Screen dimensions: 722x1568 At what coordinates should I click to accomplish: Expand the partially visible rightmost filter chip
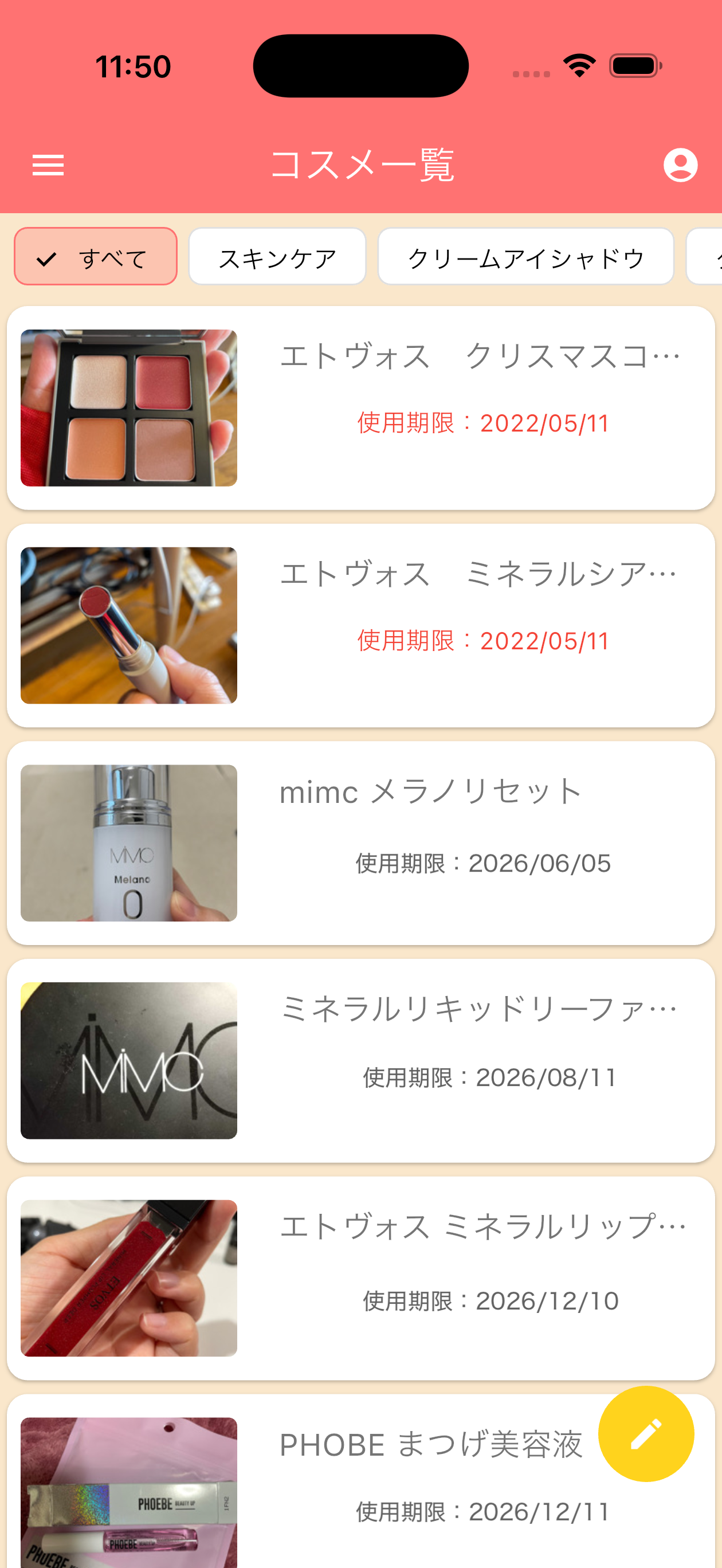point(708,256)
